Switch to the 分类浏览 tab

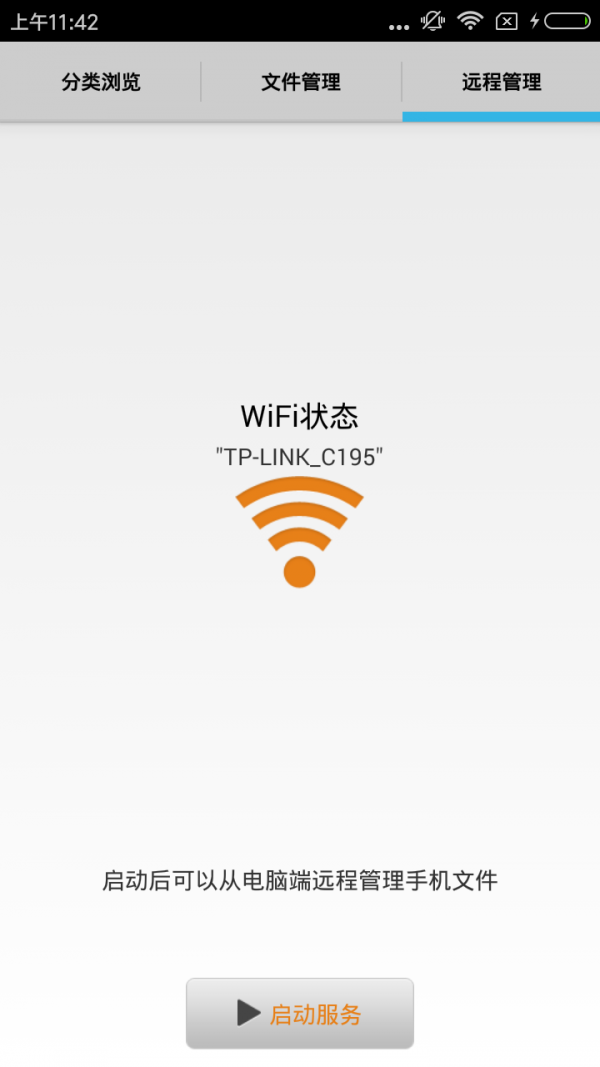click(100, 82)
